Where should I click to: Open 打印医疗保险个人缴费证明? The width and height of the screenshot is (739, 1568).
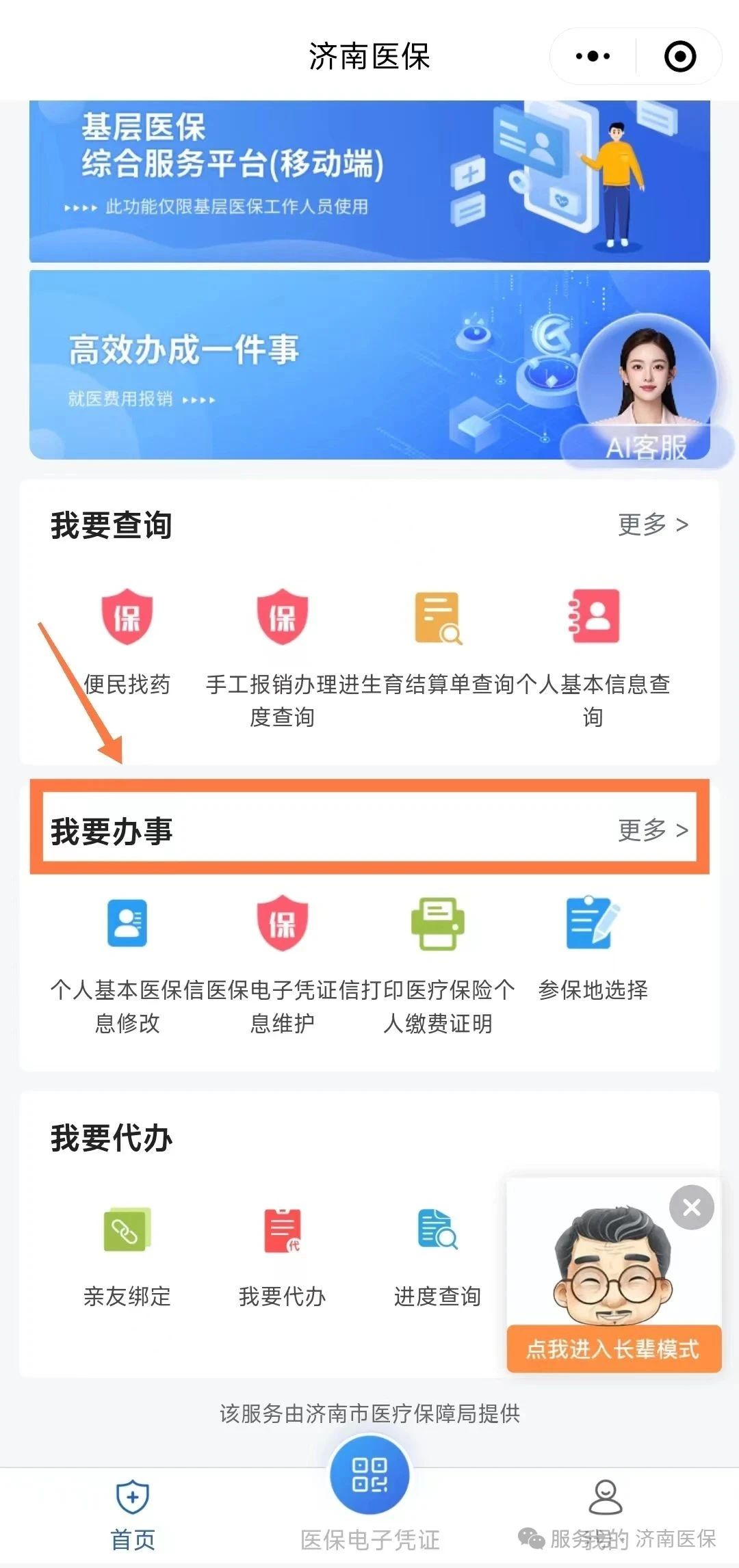click(x=438, y=964)
